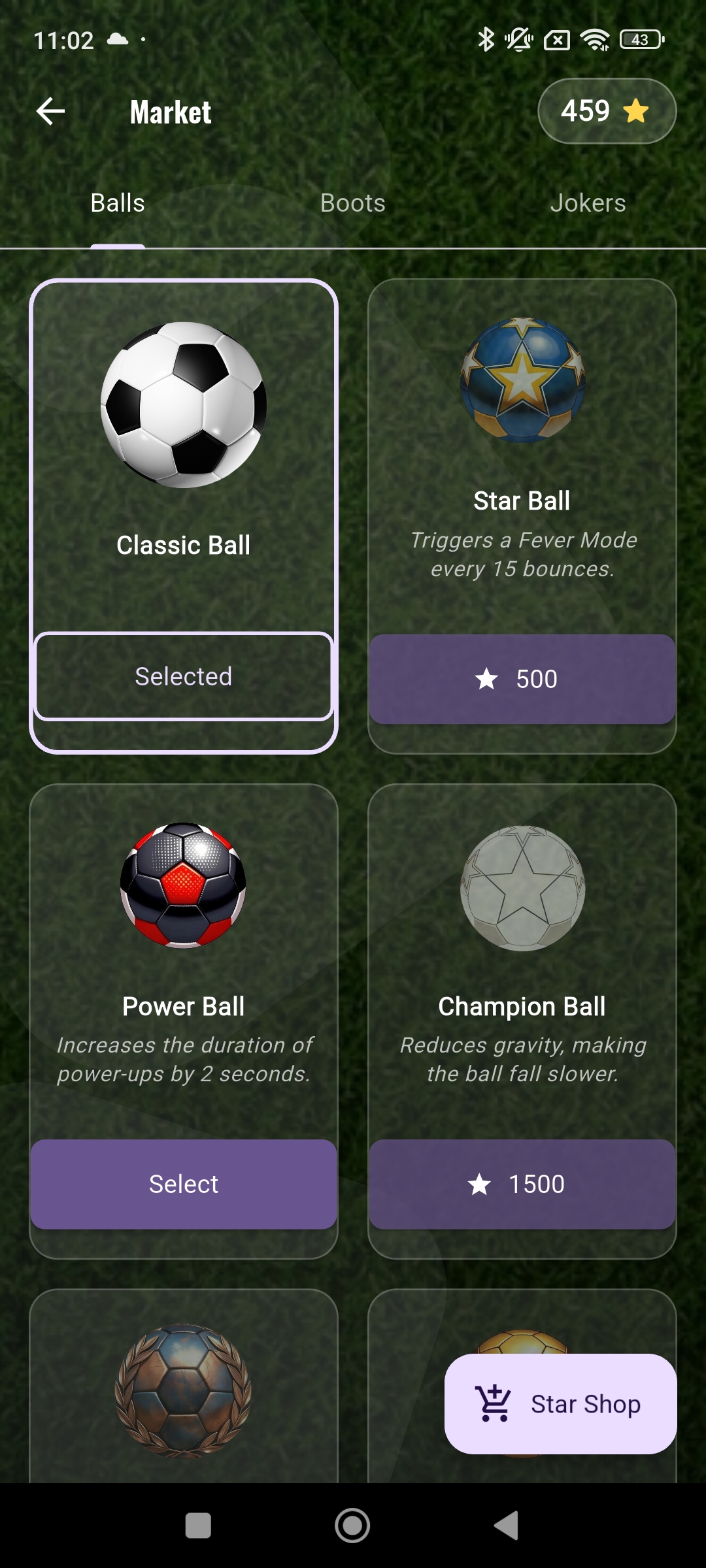Go back from the Market screen
This screenshot has width=706, height=1568.
pos(50,112)
